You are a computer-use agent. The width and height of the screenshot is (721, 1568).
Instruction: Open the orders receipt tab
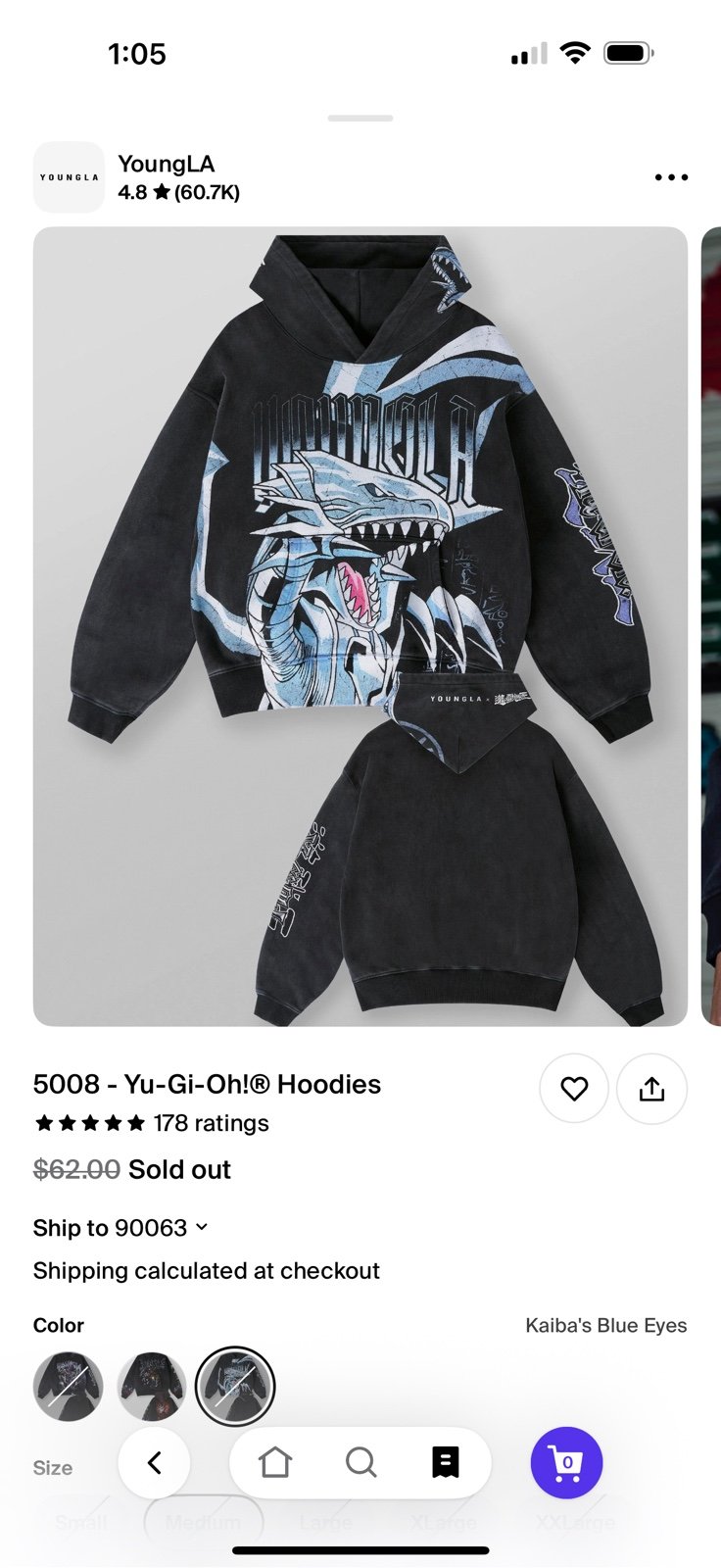pos(446,1462)
